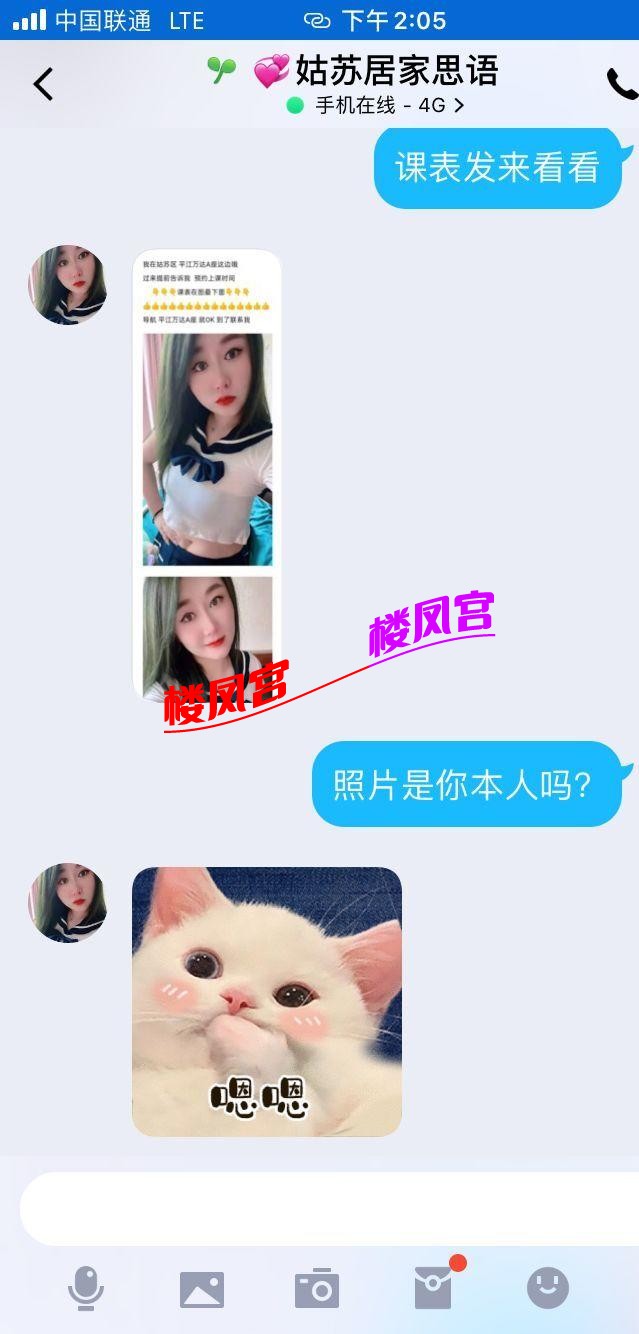Open the 手机在线 - 4G status details
639x1334 pixels.
pos(378,105)
